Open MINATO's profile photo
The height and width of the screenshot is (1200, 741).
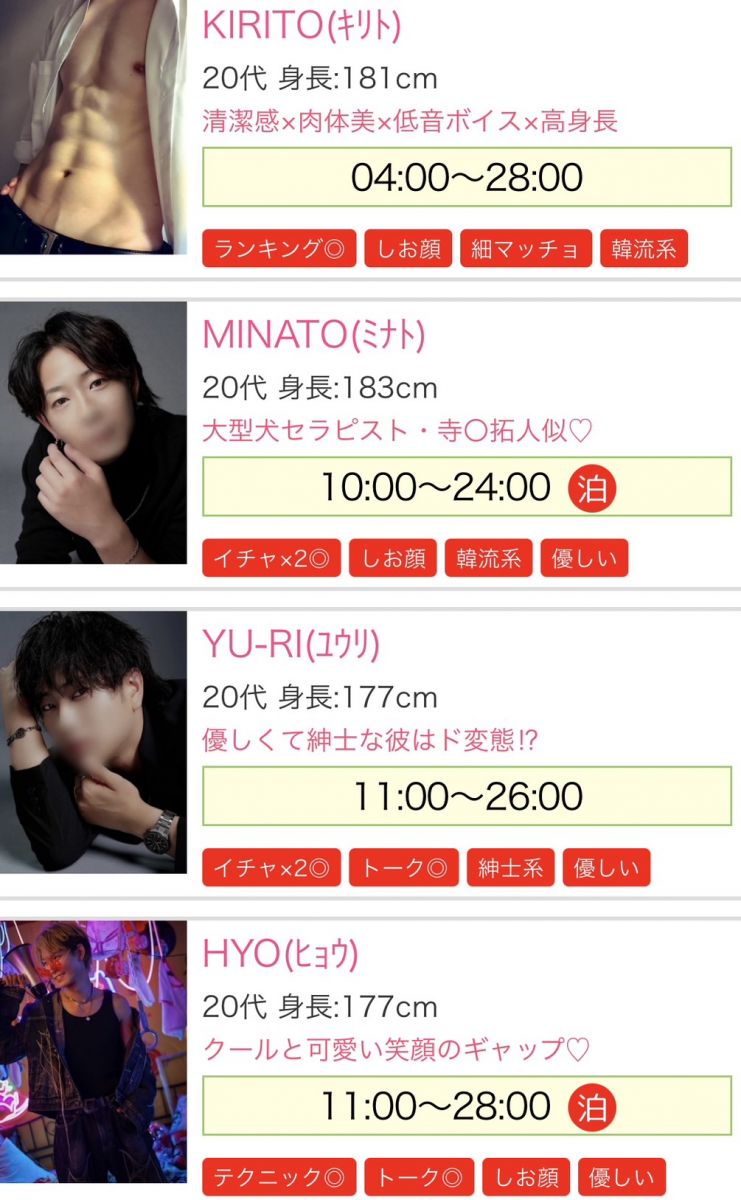tap(93, 433)
